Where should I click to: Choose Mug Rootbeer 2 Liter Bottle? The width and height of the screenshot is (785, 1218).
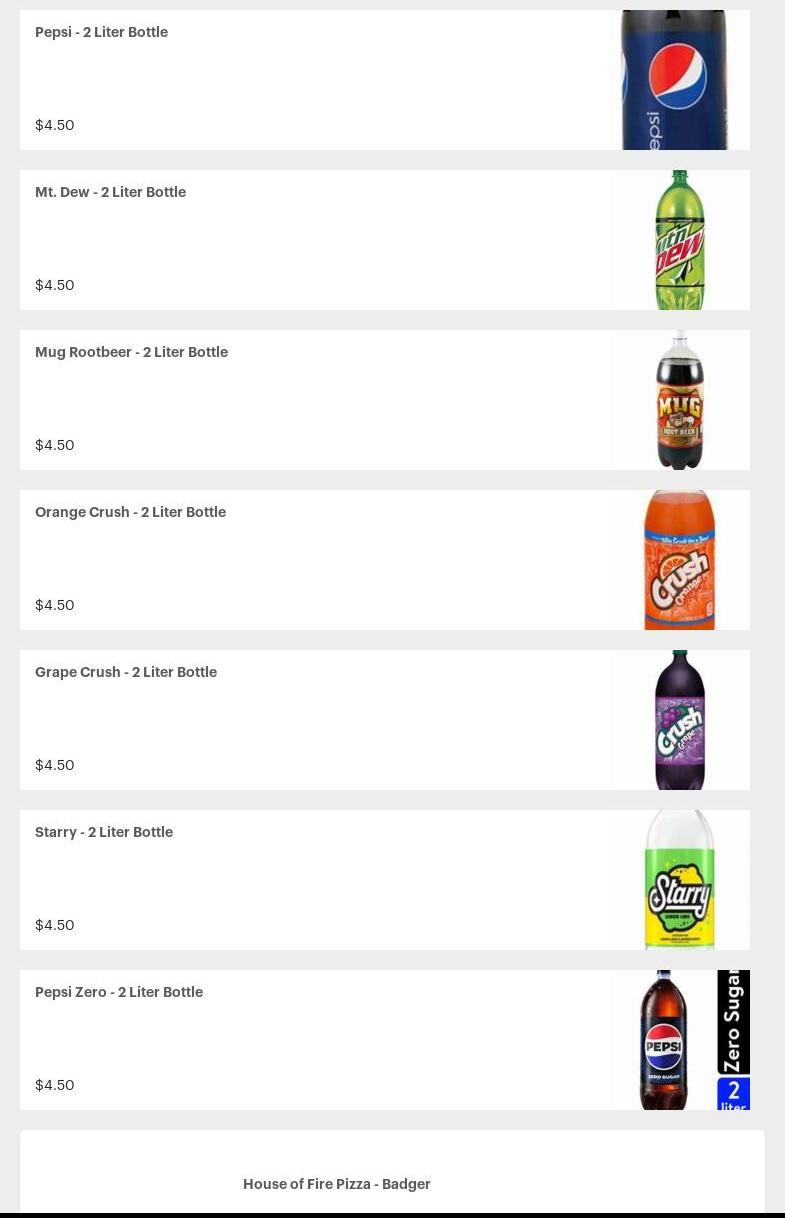(x=384, y=400)
